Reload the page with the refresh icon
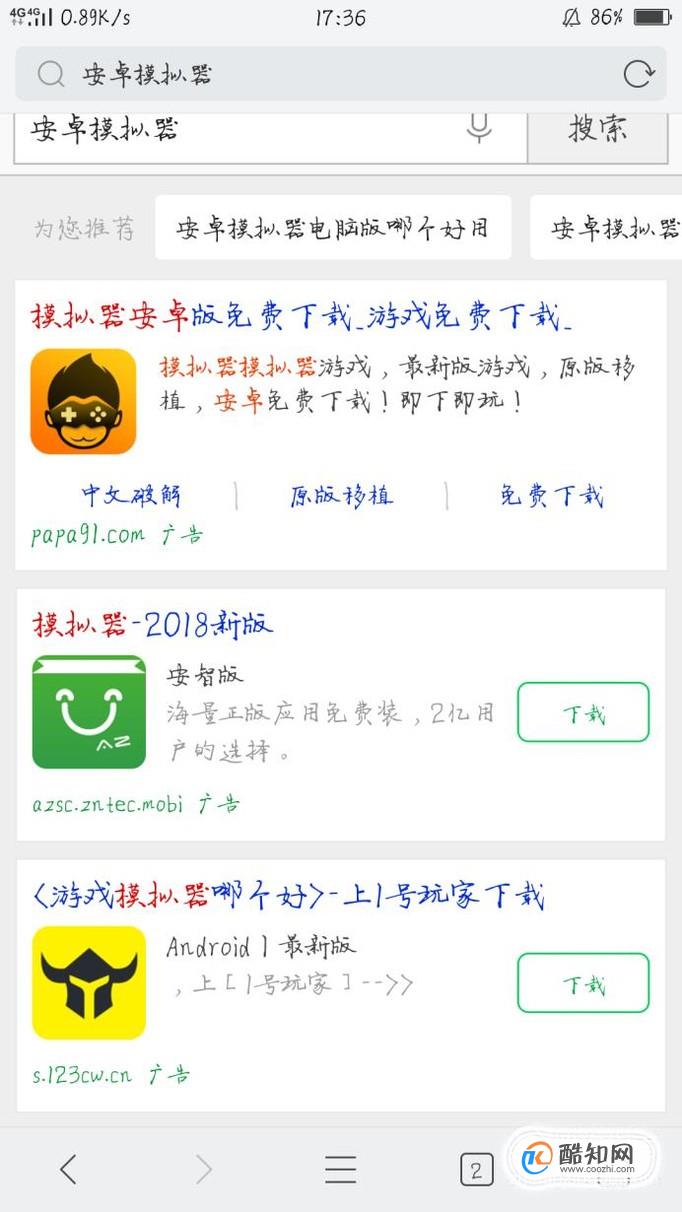Viewport: 682px width, 1212px height. point(638,74)
